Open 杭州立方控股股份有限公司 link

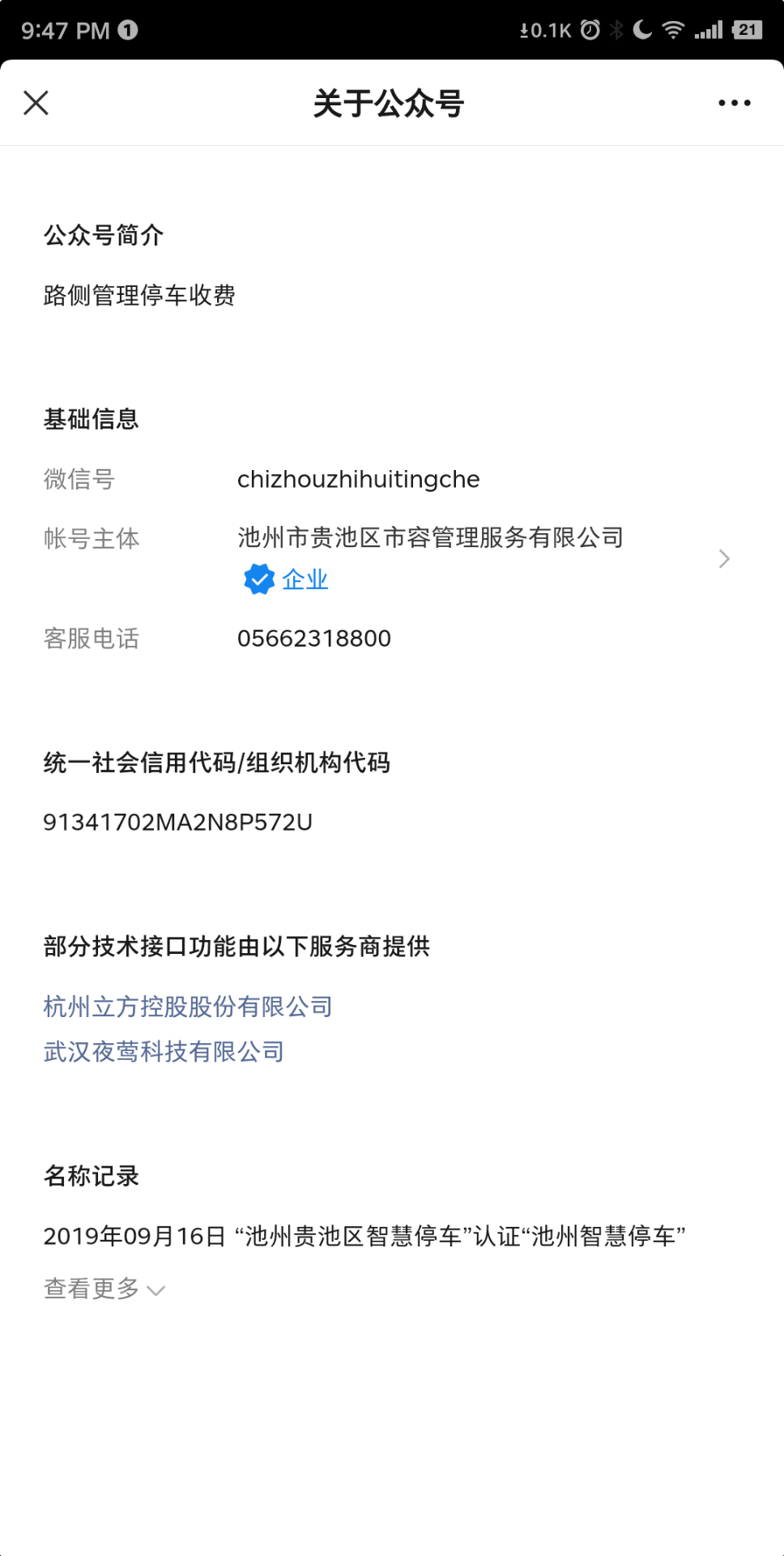pos(188,1007)
